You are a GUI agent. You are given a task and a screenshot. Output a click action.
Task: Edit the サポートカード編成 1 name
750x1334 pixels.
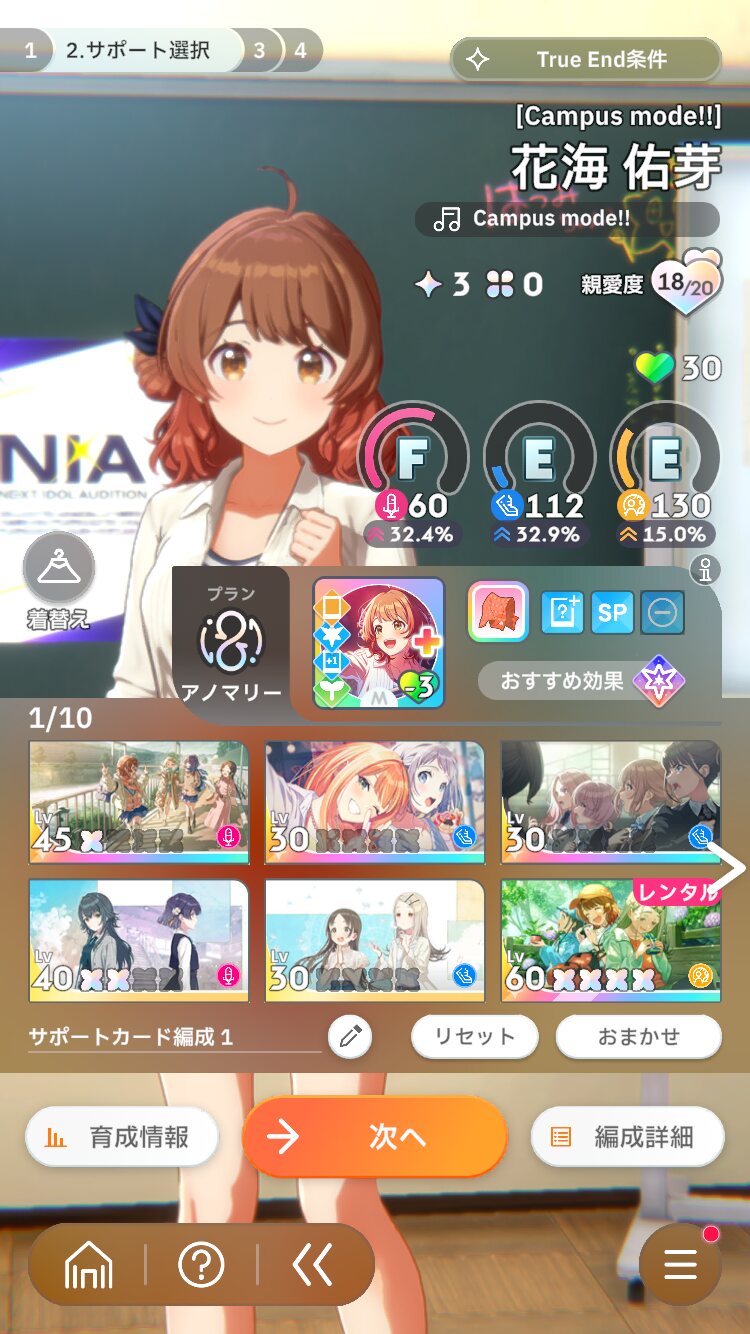pyautogui.click(x=349, y=1037)
